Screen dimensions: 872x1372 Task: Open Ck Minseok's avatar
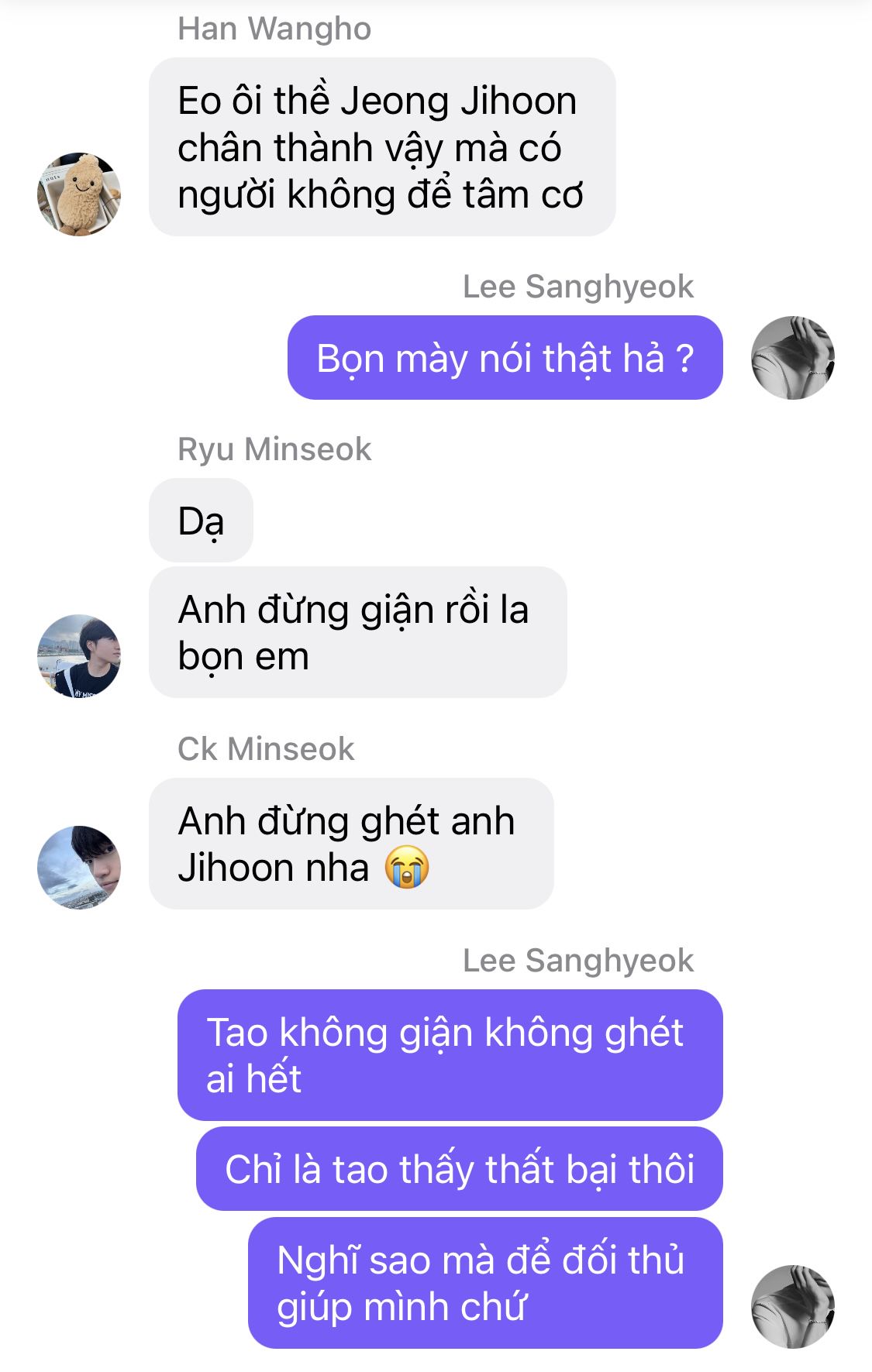click(x=79, y=867)
